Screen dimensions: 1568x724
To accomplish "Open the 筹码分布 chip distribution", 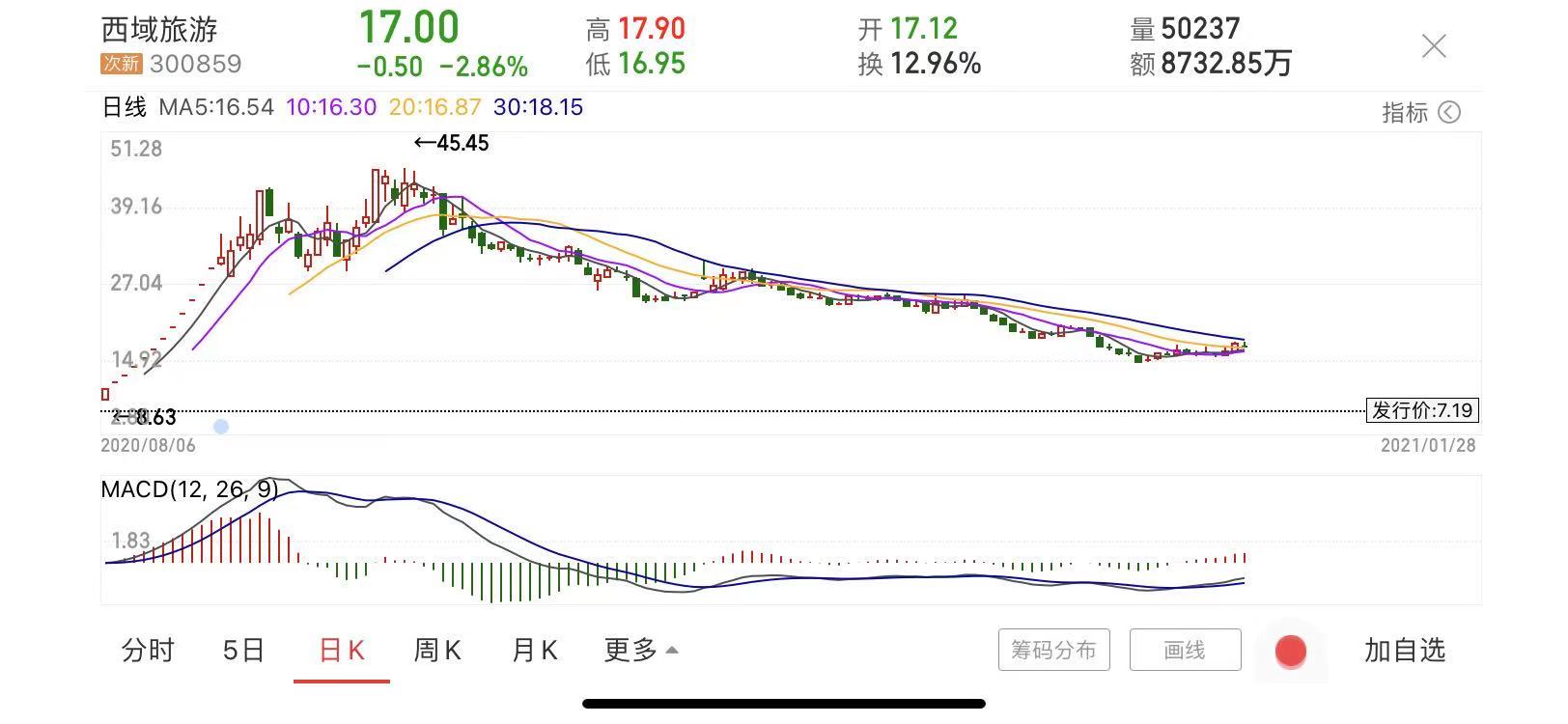I will tap(1053, 651).
